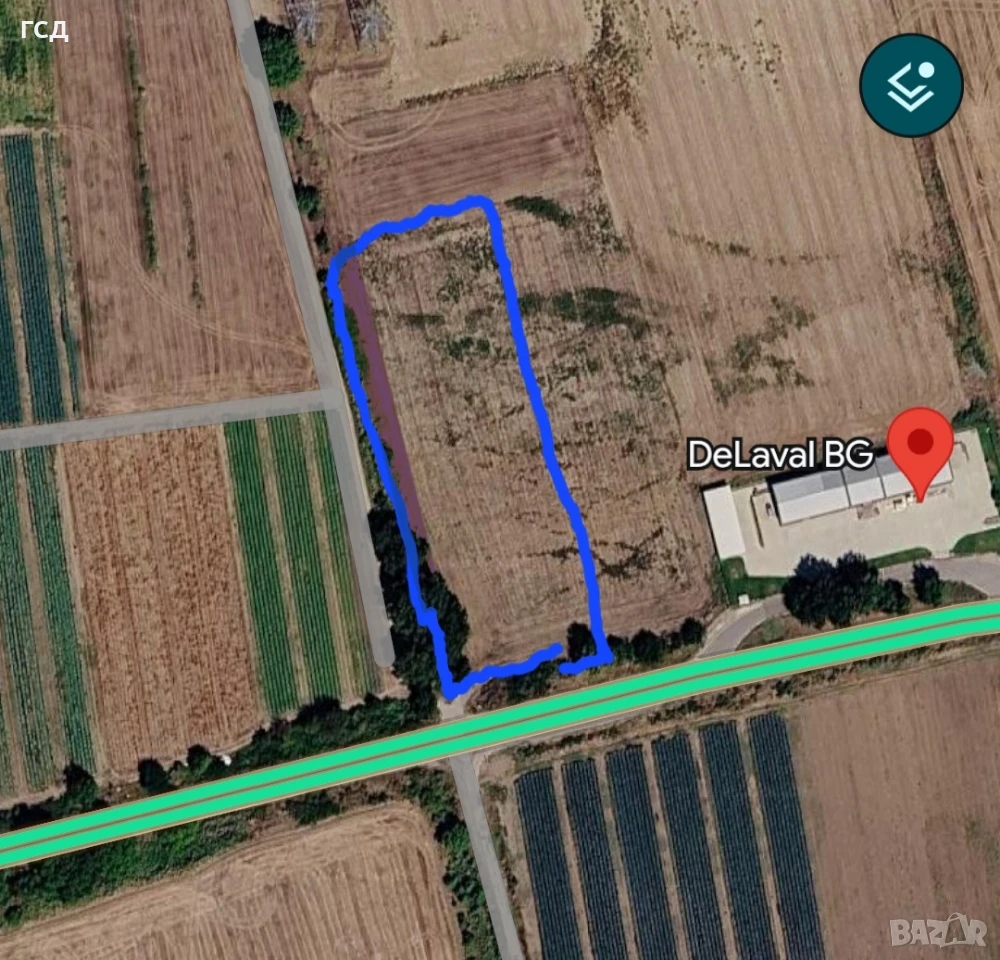Open the map layers button
The image size is (1000, 960).
(x=911, y=85)
